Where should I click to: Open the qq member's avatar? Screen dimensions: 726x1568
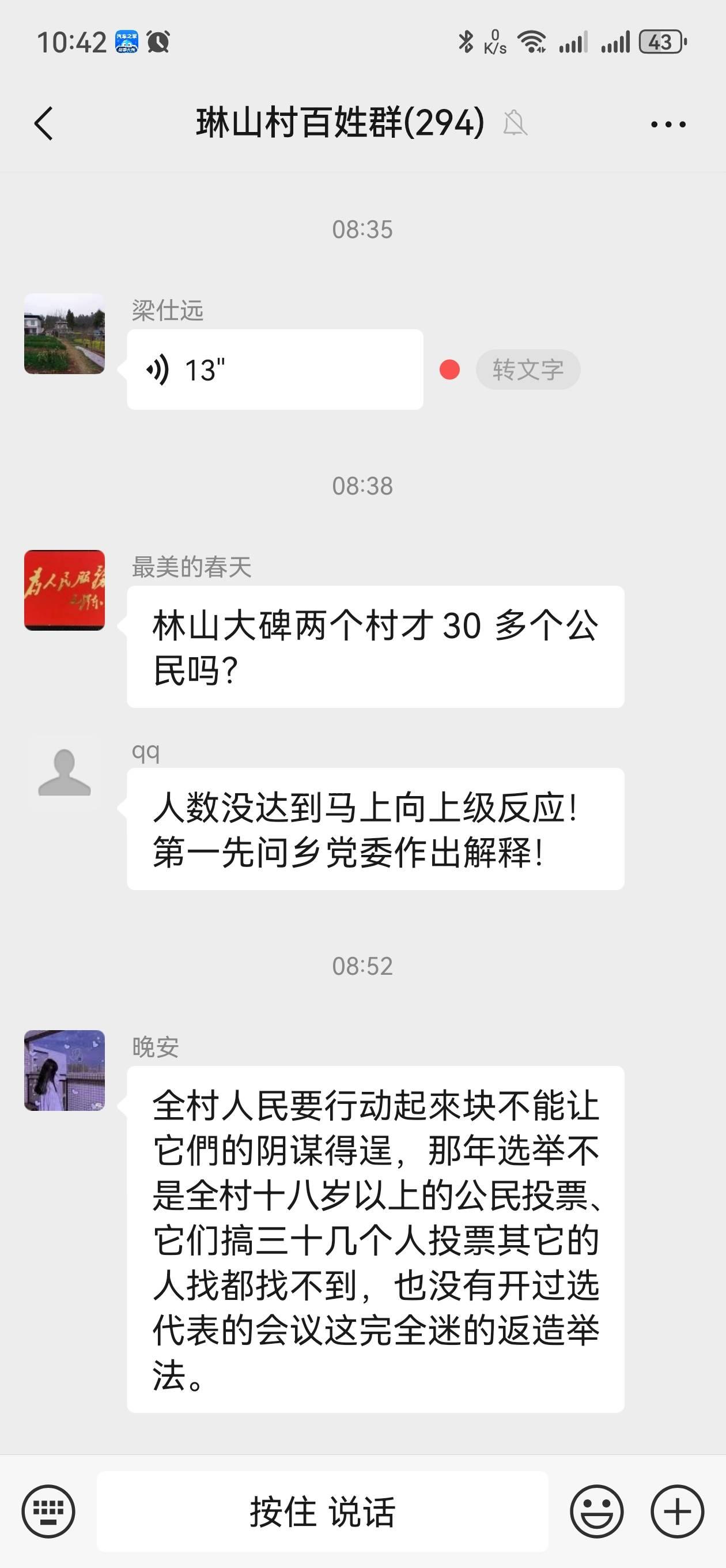[x=65, y=773]
